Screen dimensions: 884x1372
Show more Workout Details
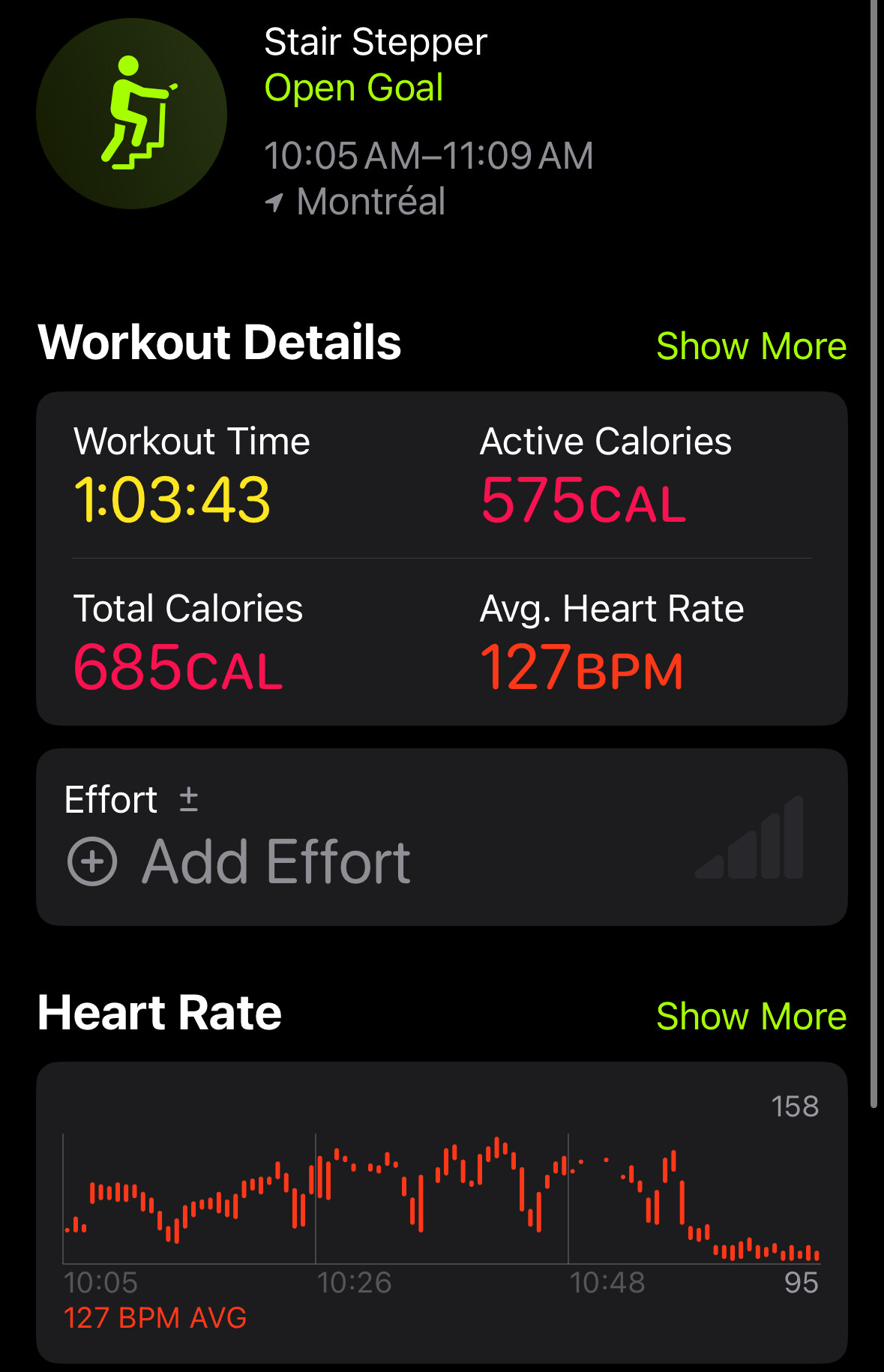(x=751, y=346)
